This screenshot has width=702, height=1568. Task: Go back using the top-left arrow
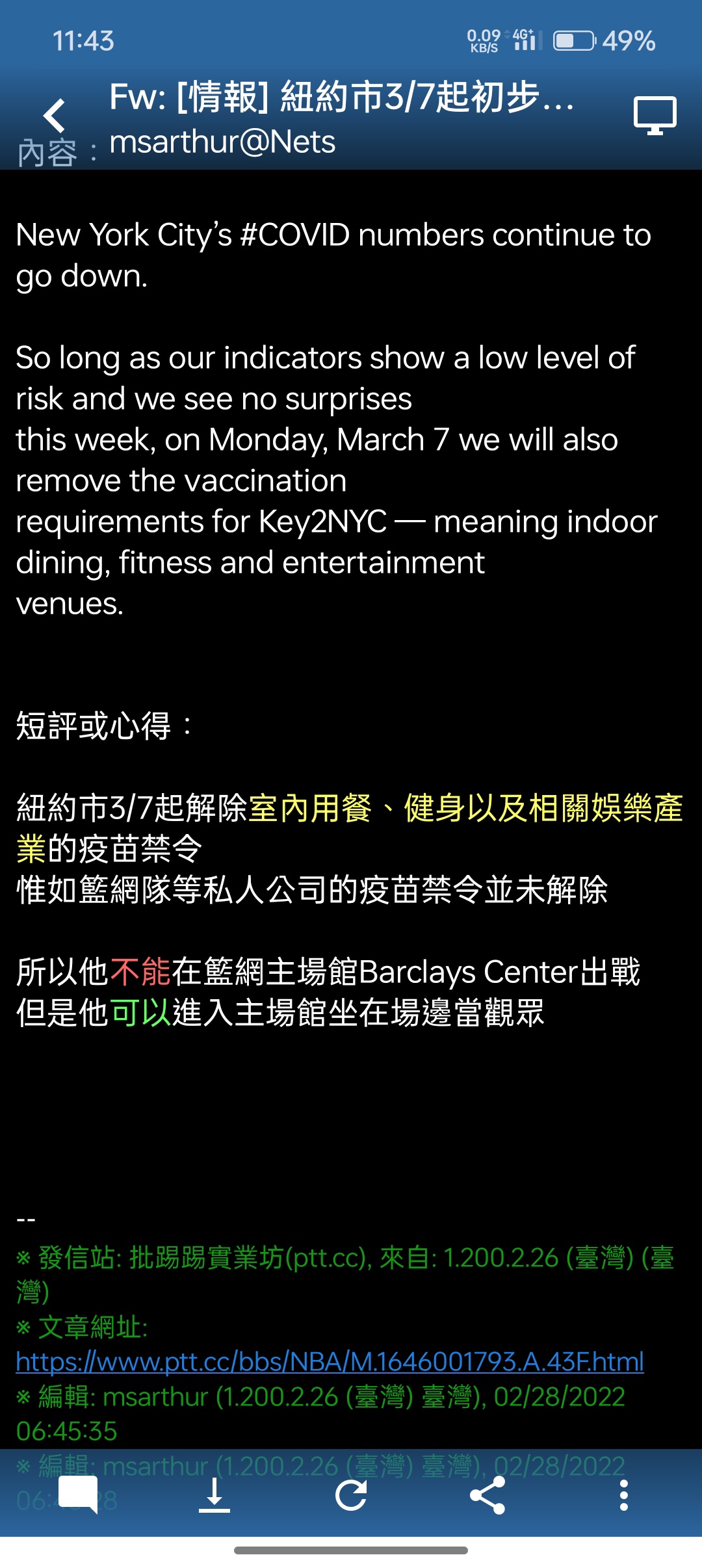55,116
